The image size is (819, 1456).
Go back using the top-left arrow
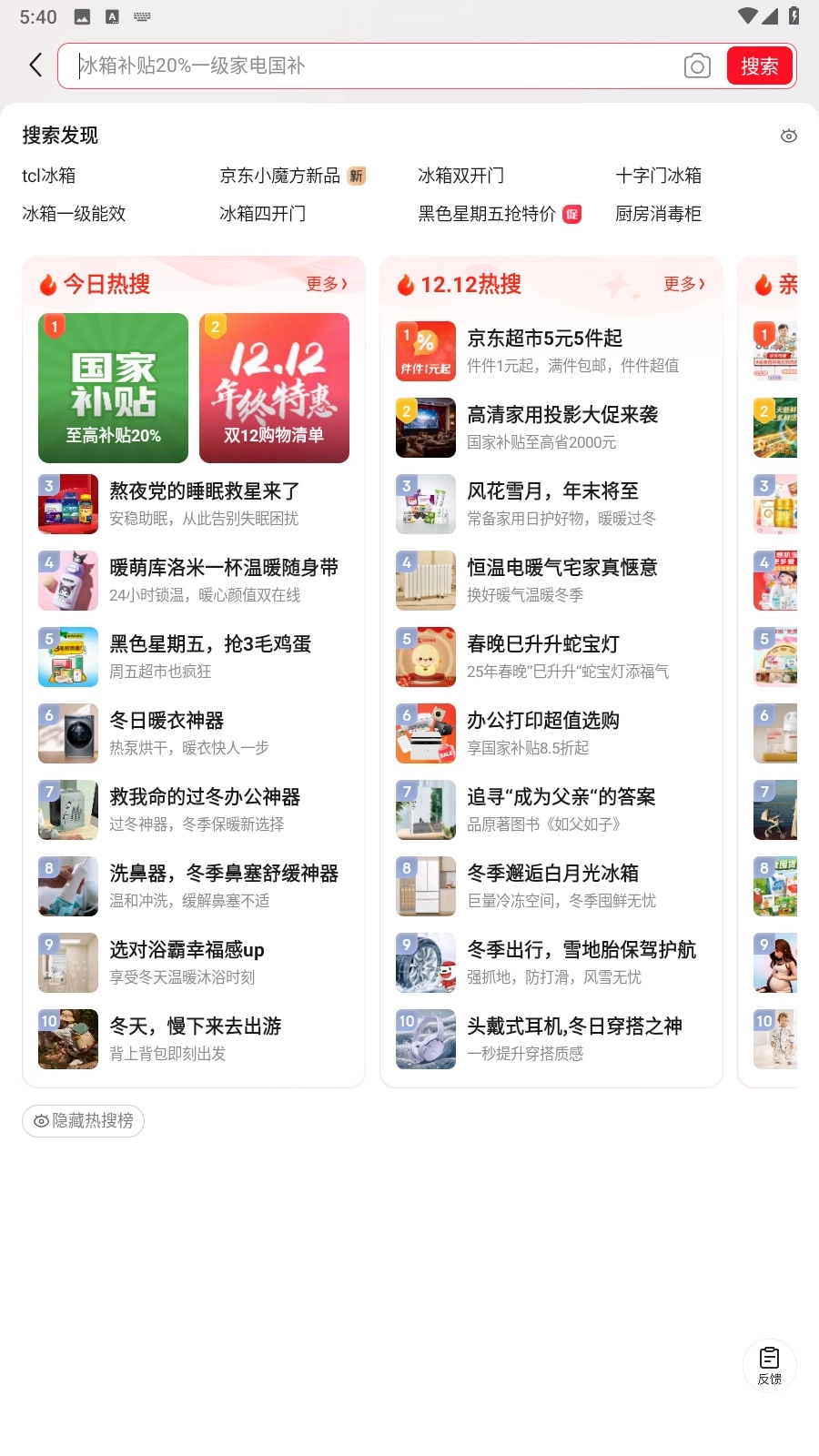coord(35,66)
